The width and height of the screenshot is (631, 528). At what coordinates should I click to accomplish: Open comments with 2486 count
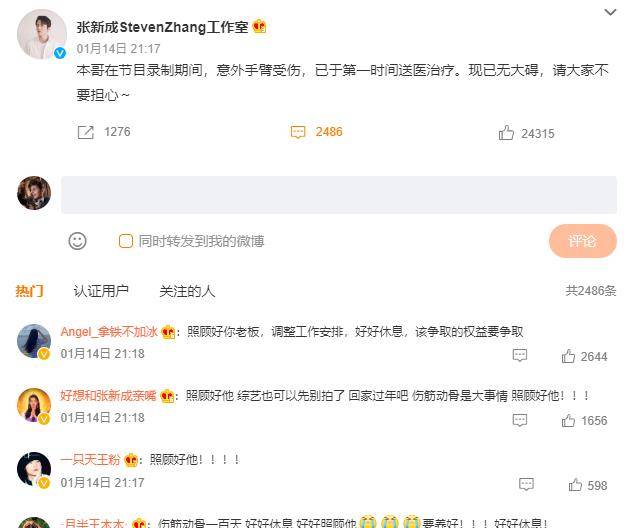pos(298,132)
